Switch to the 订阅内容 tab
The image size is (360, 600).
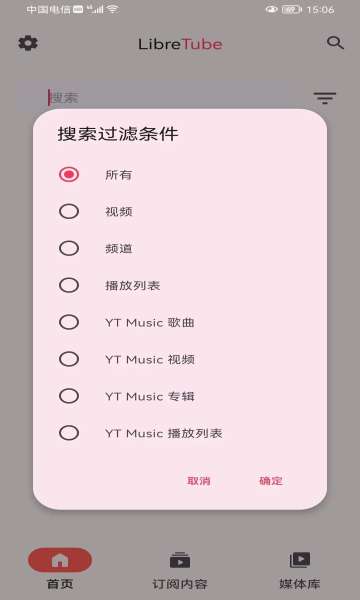pyautogui.click(x=180, y=570)
